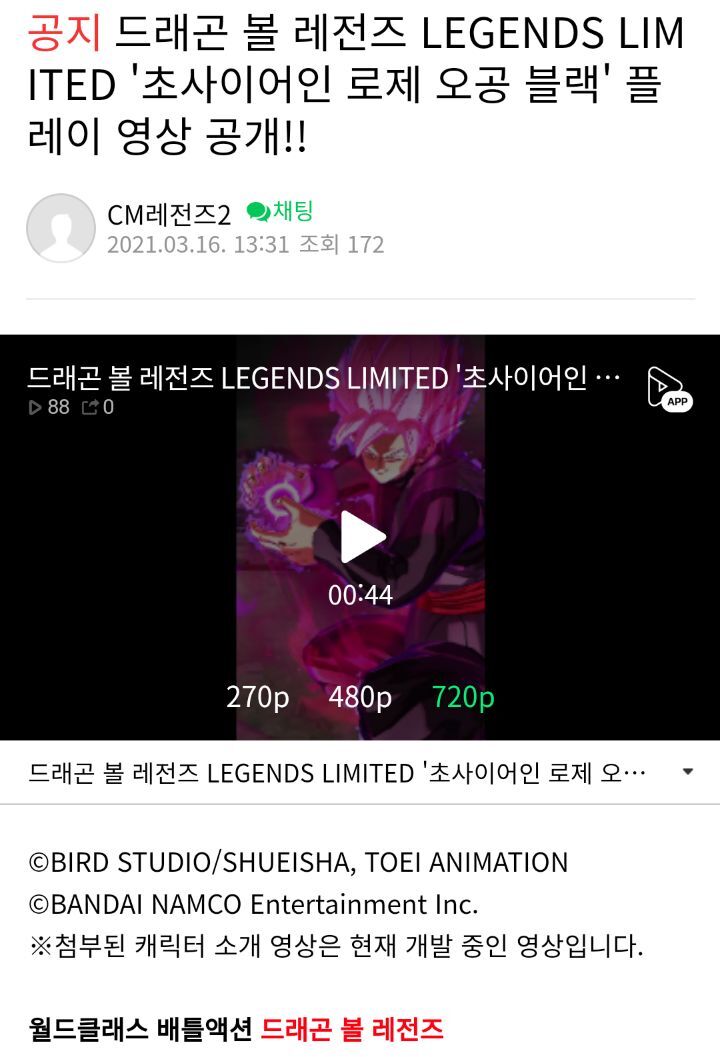Expand the video title dropdown arrow

pyautogui.click(x=687, y=772)
